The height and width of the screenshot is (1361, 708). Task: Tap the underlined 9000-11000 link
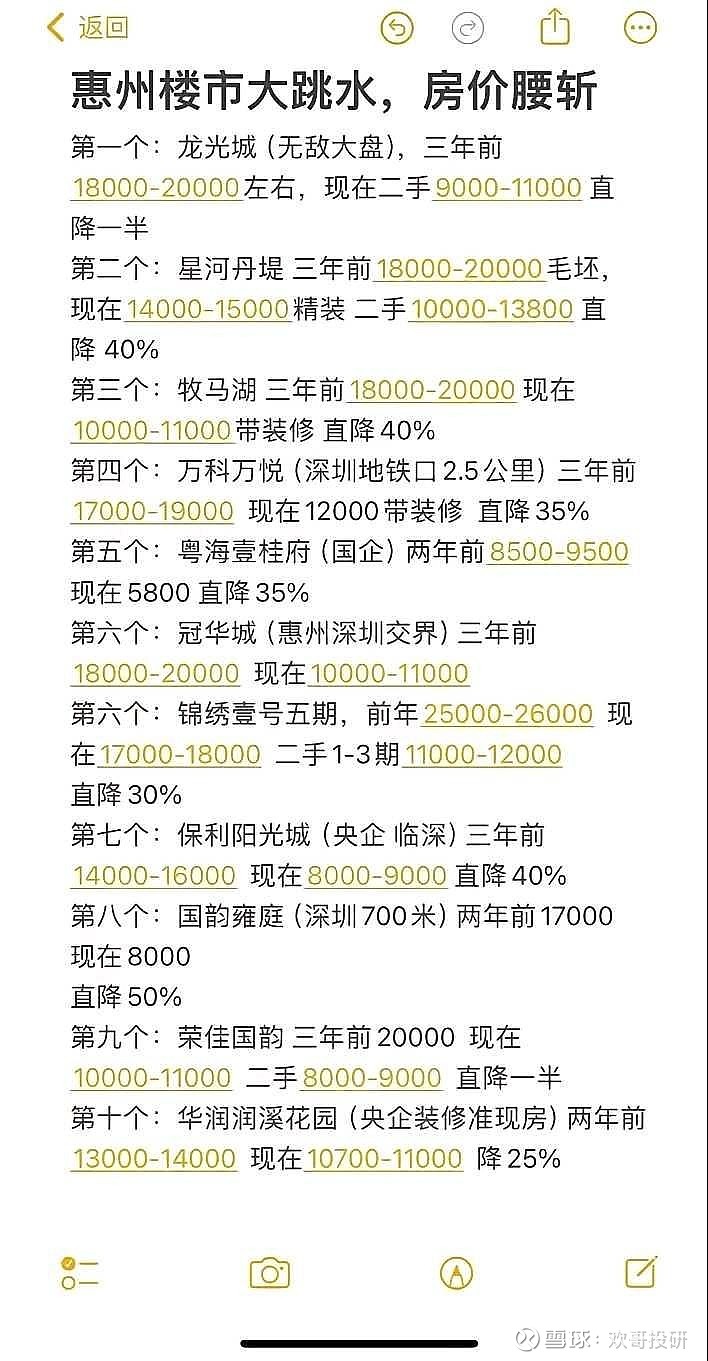(x=508, y=188)
